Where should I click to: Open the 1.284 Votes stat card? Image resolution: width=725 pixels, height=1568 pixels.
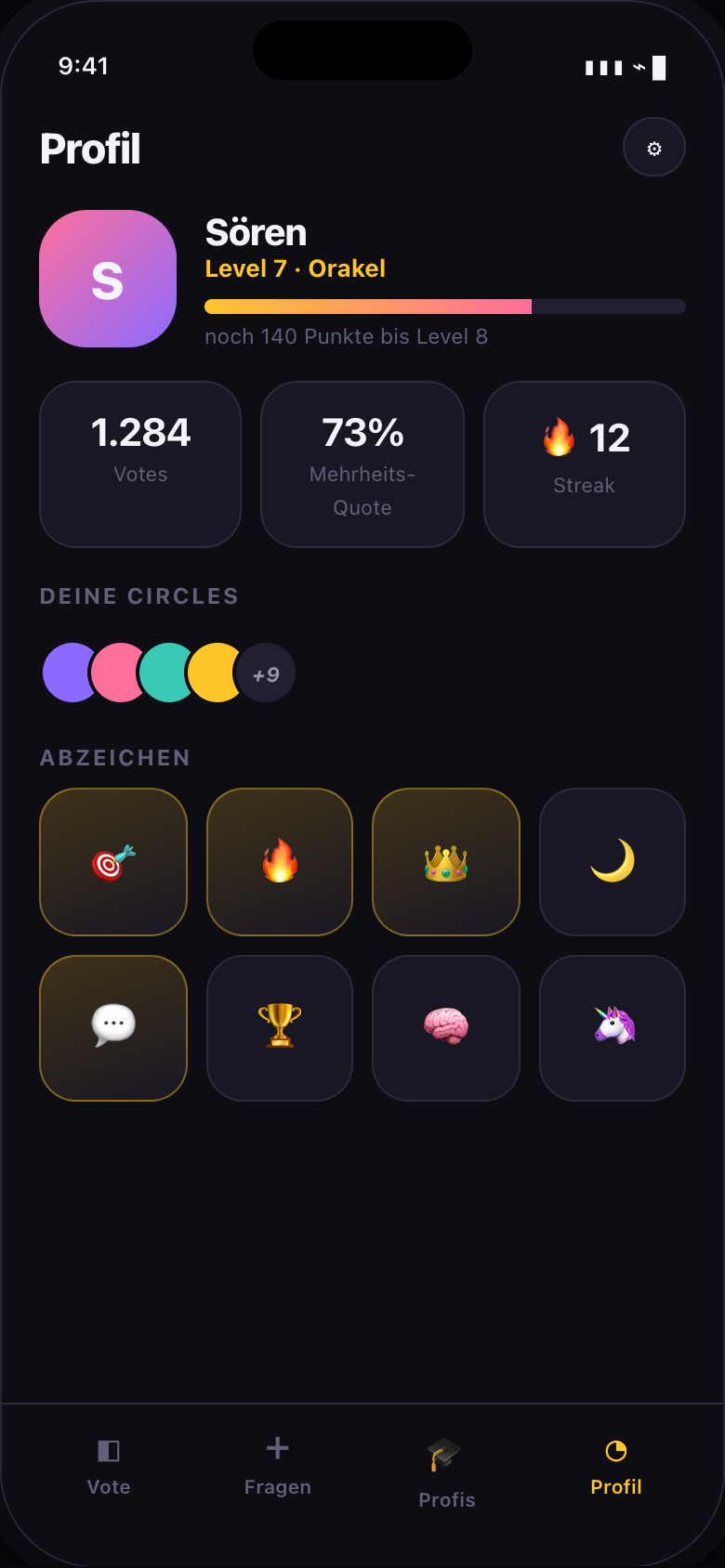click(x=140, y=464)
